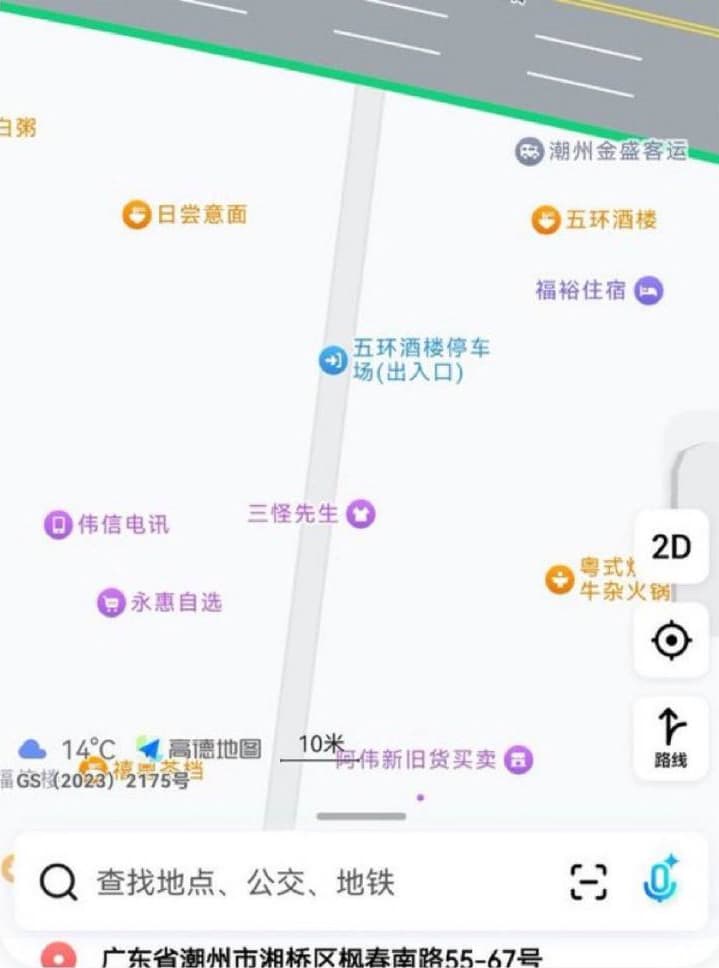Open the 福裕住宿 lodging marker
This screenshot has width=719, height=968.
click(649, 291)
